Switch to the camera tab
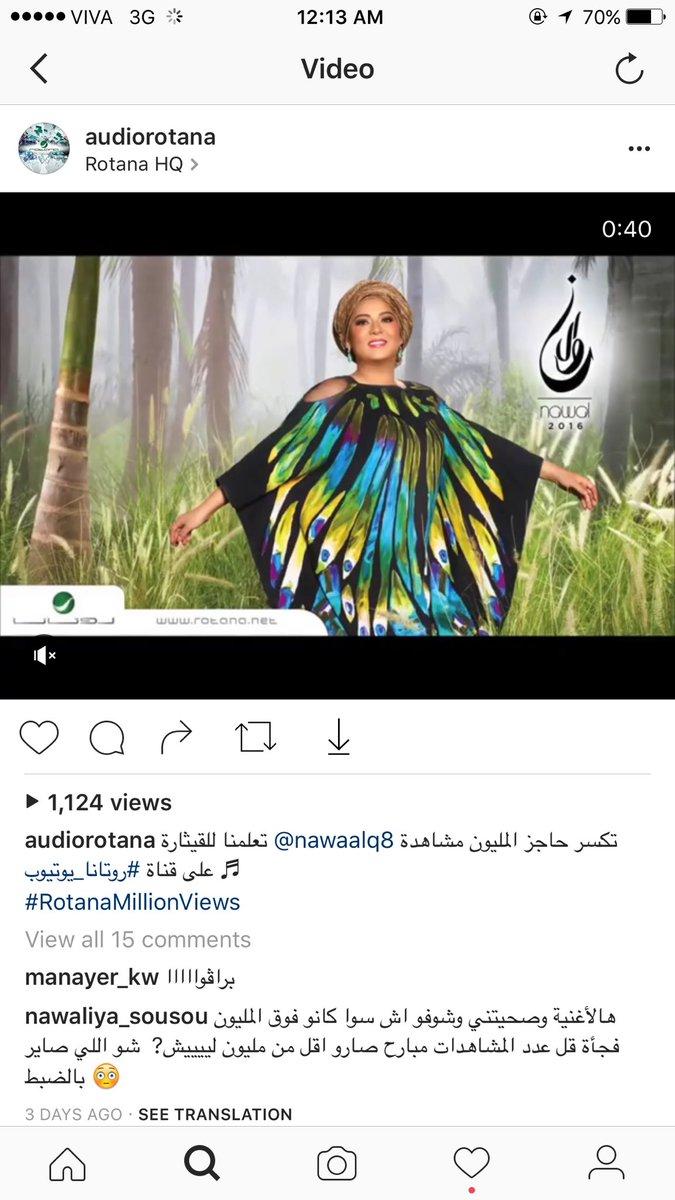Screen dimensions: 675x1200 pyautogui.click(x=337, y=1163)
